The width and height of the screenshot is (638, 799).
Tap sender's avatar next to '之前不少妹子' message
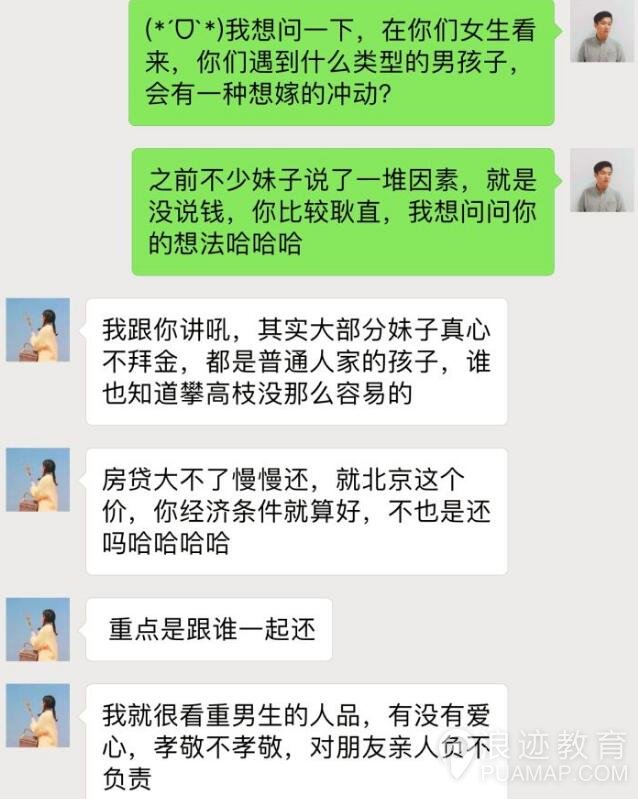602,180
